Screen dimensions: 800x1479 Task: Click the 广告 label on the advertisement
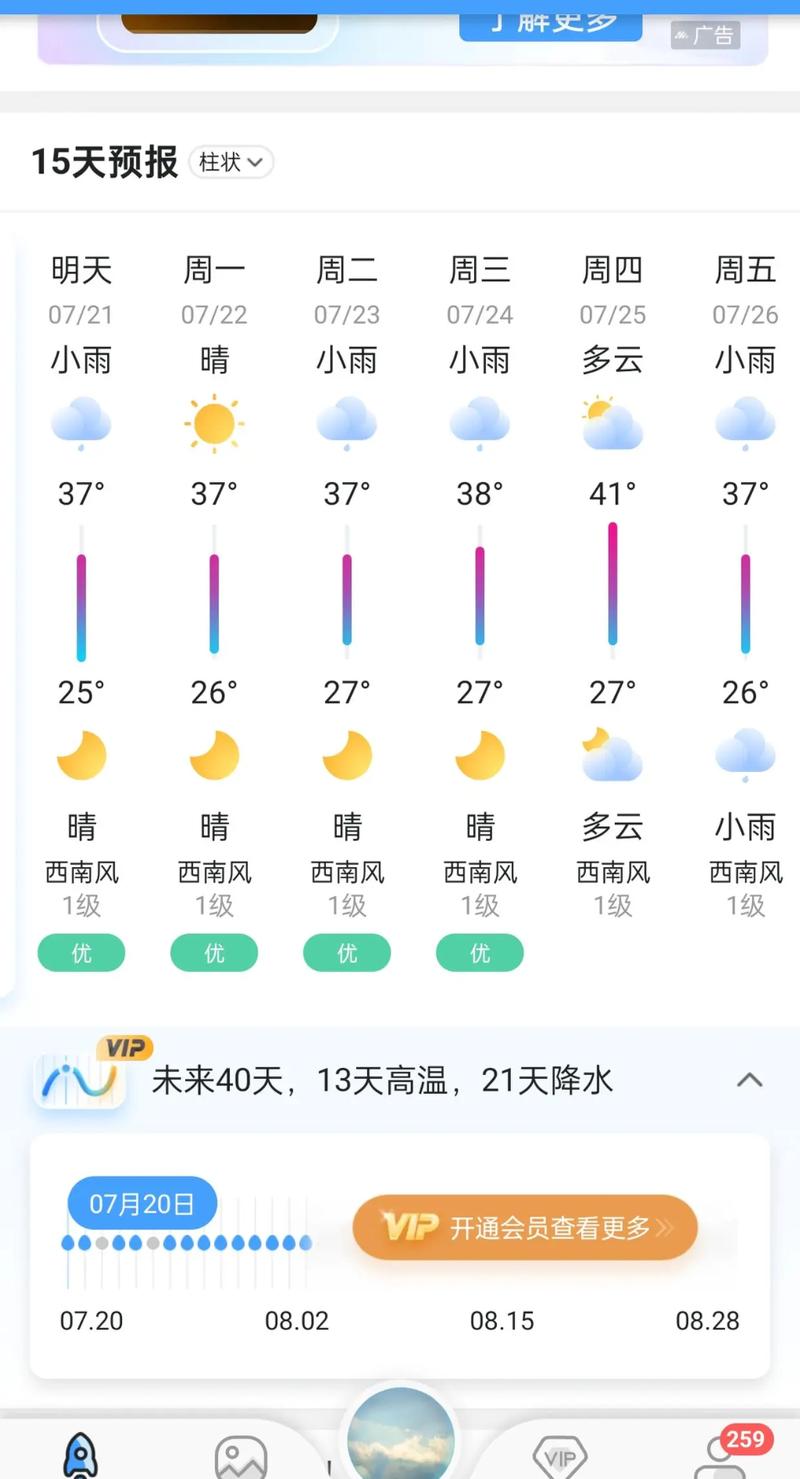click(x=705, y=34)
